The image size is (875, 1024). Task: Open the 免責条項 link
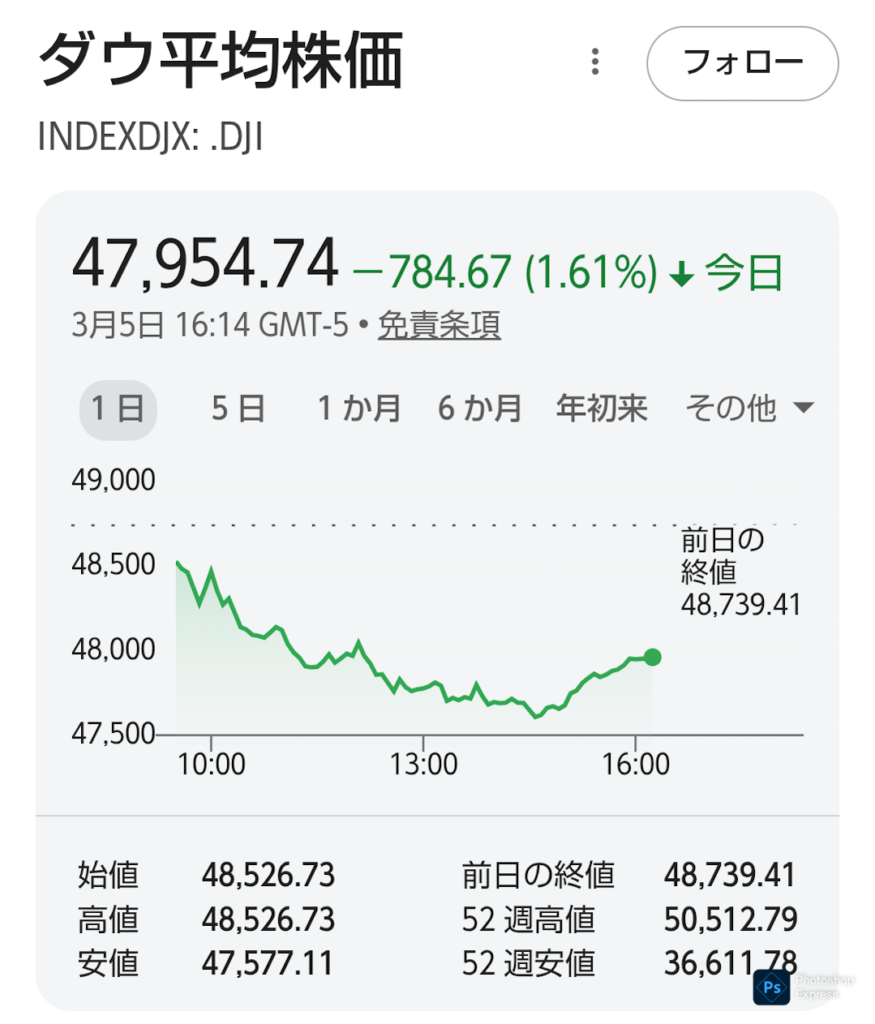pos(439,326)
